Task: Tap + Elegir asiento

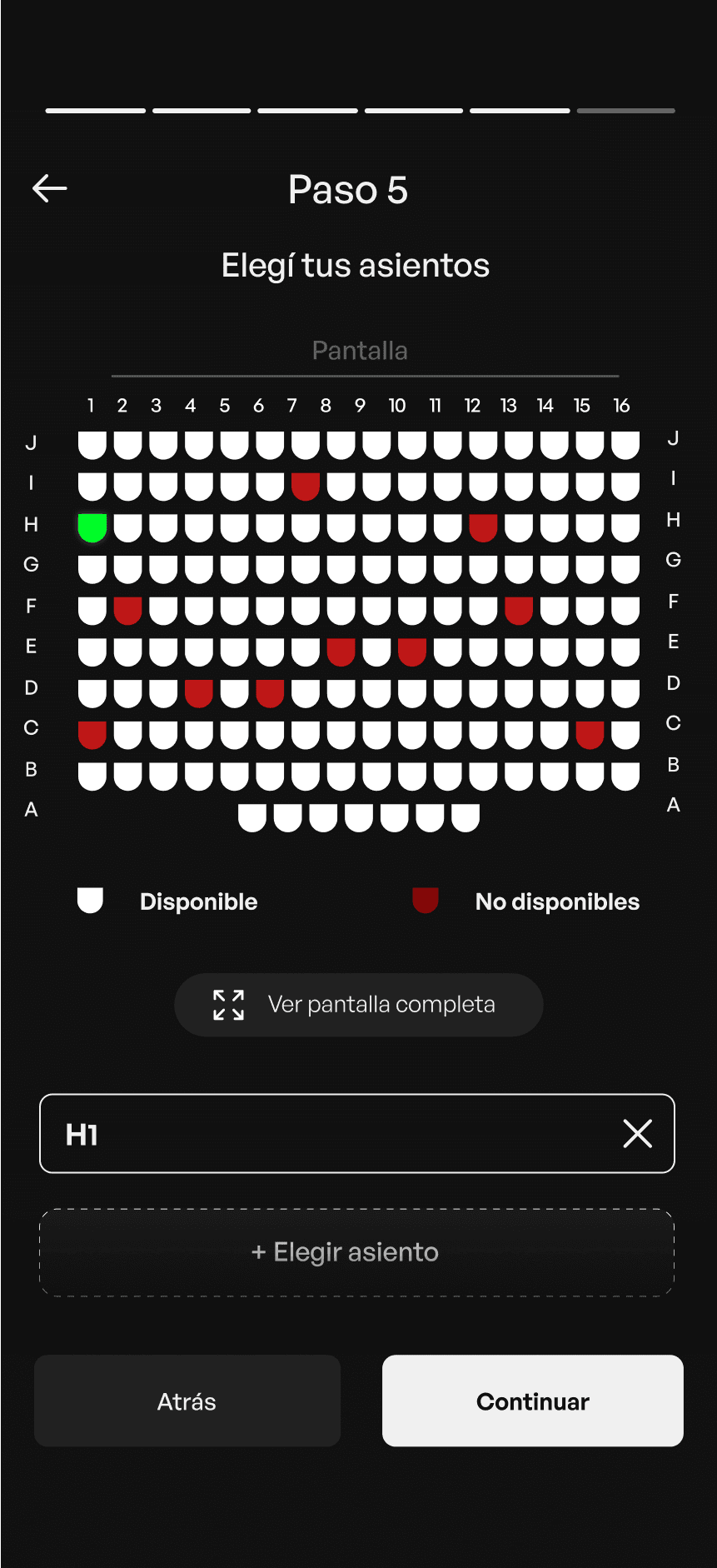Action: tap(357, 1252)
